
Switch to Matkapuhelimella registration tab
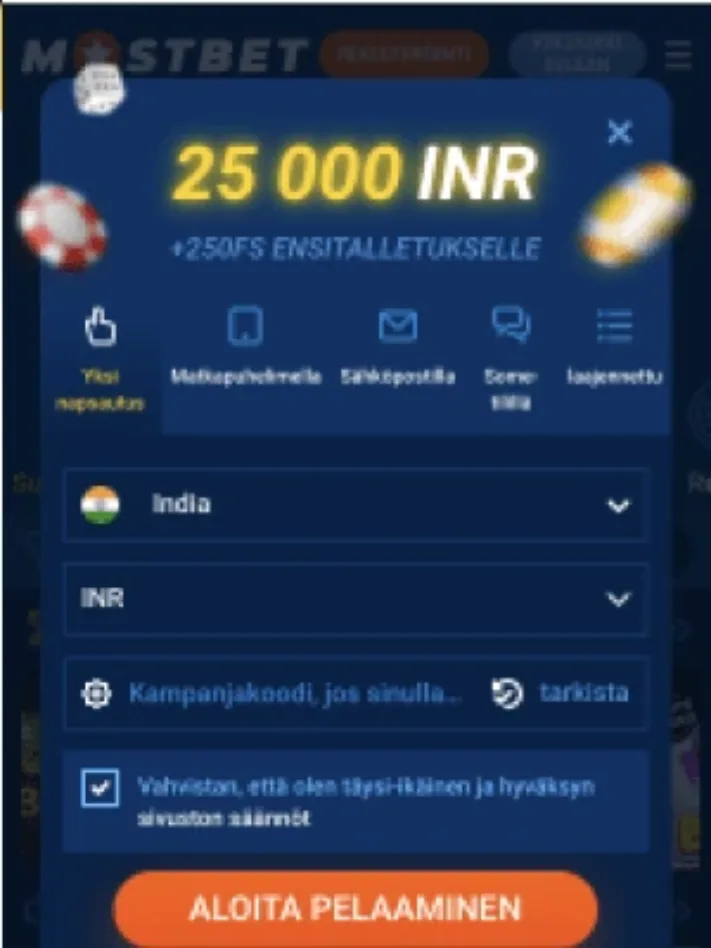coord(245,350)
